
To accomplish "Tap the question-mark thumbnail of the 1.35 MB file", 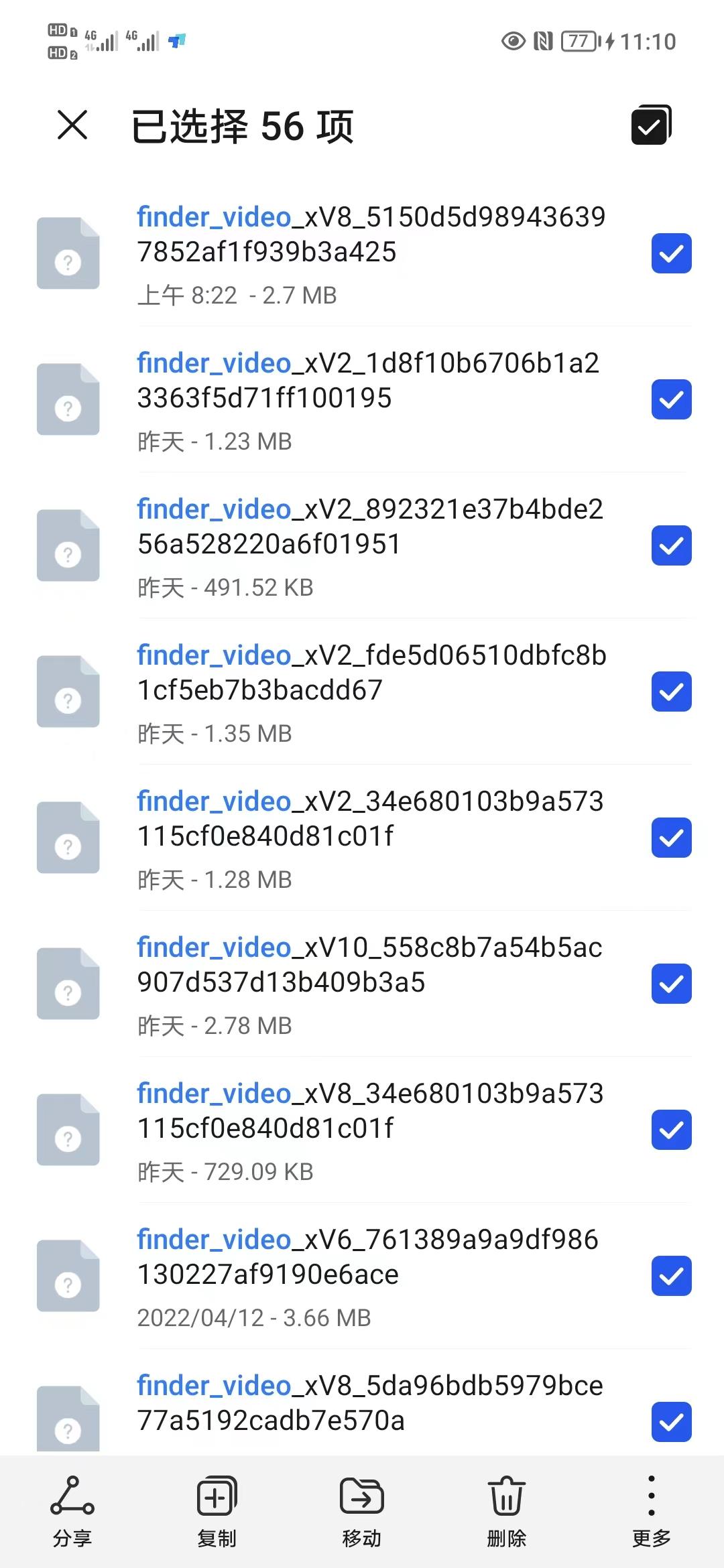I will 68,692.
